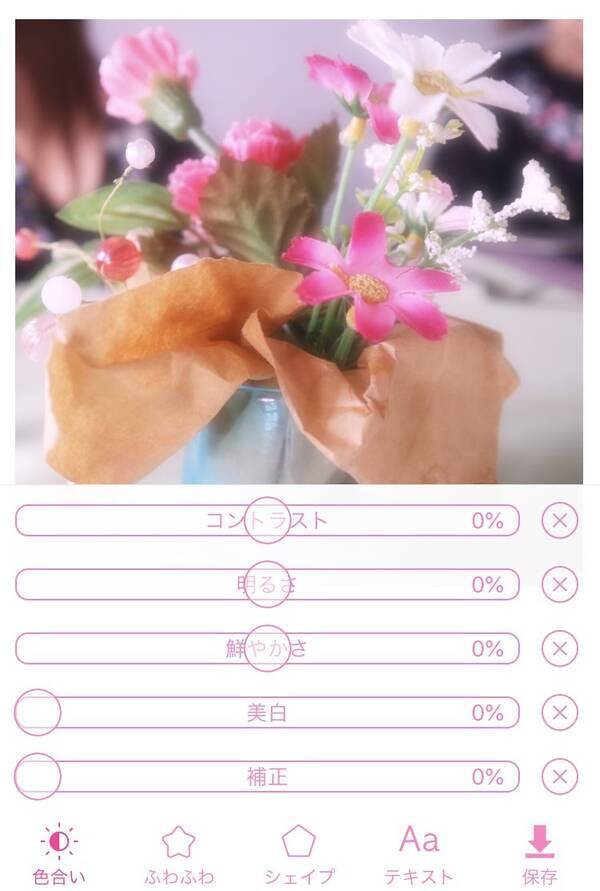Save the photo with 保存
The image size is (600, 891).
tap(539, 853)
